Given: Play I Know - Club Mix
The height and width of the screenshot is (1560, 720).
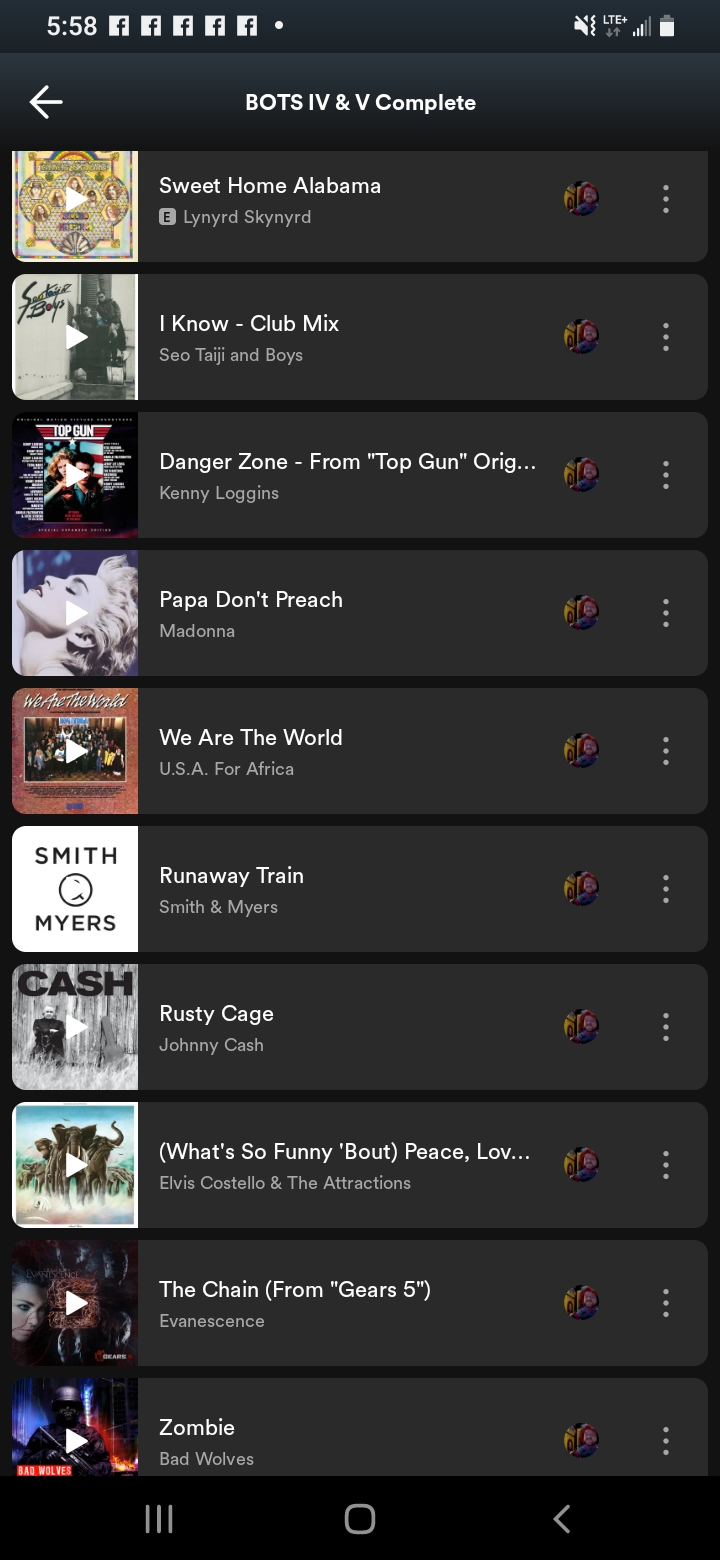Looking at the screenshot, I should coord(76,337).
